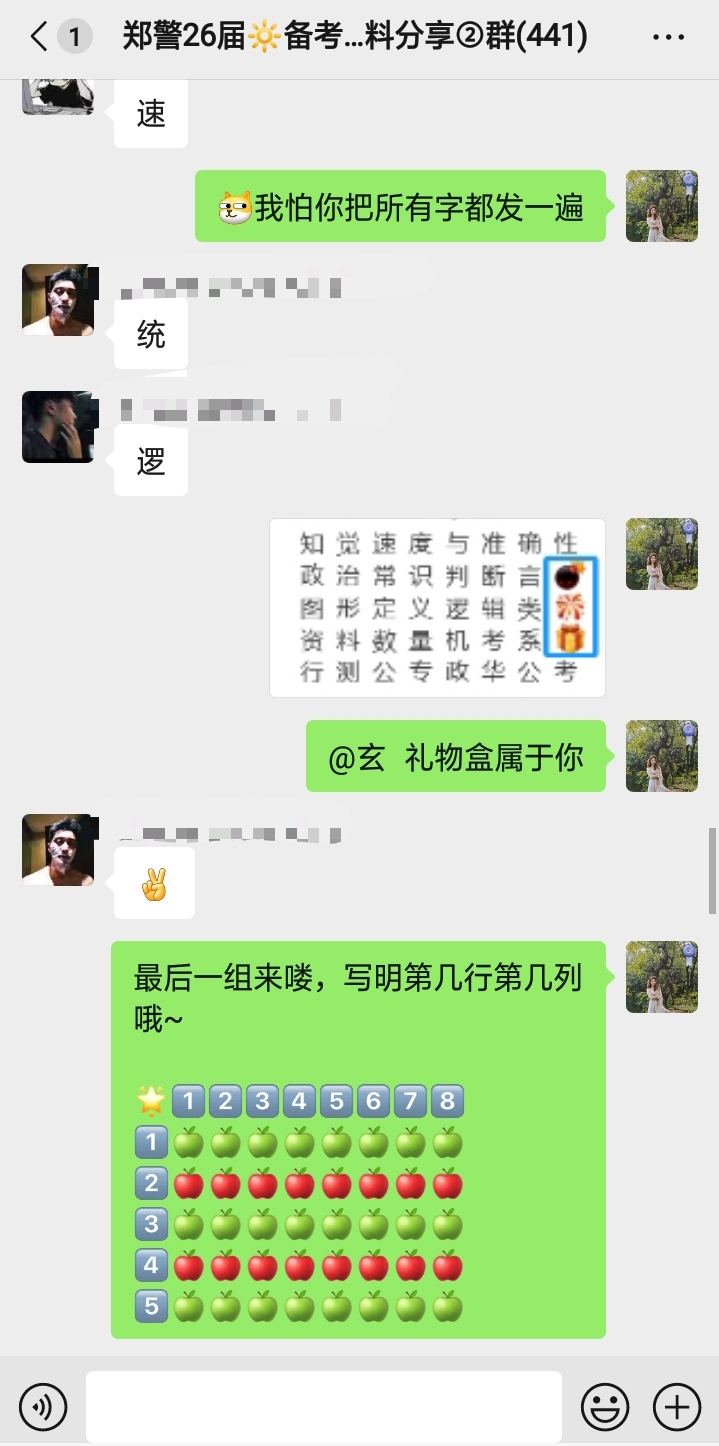Screen dimensions: 719x1446
Task: Focus the message text field
Action: (323, 1407)
